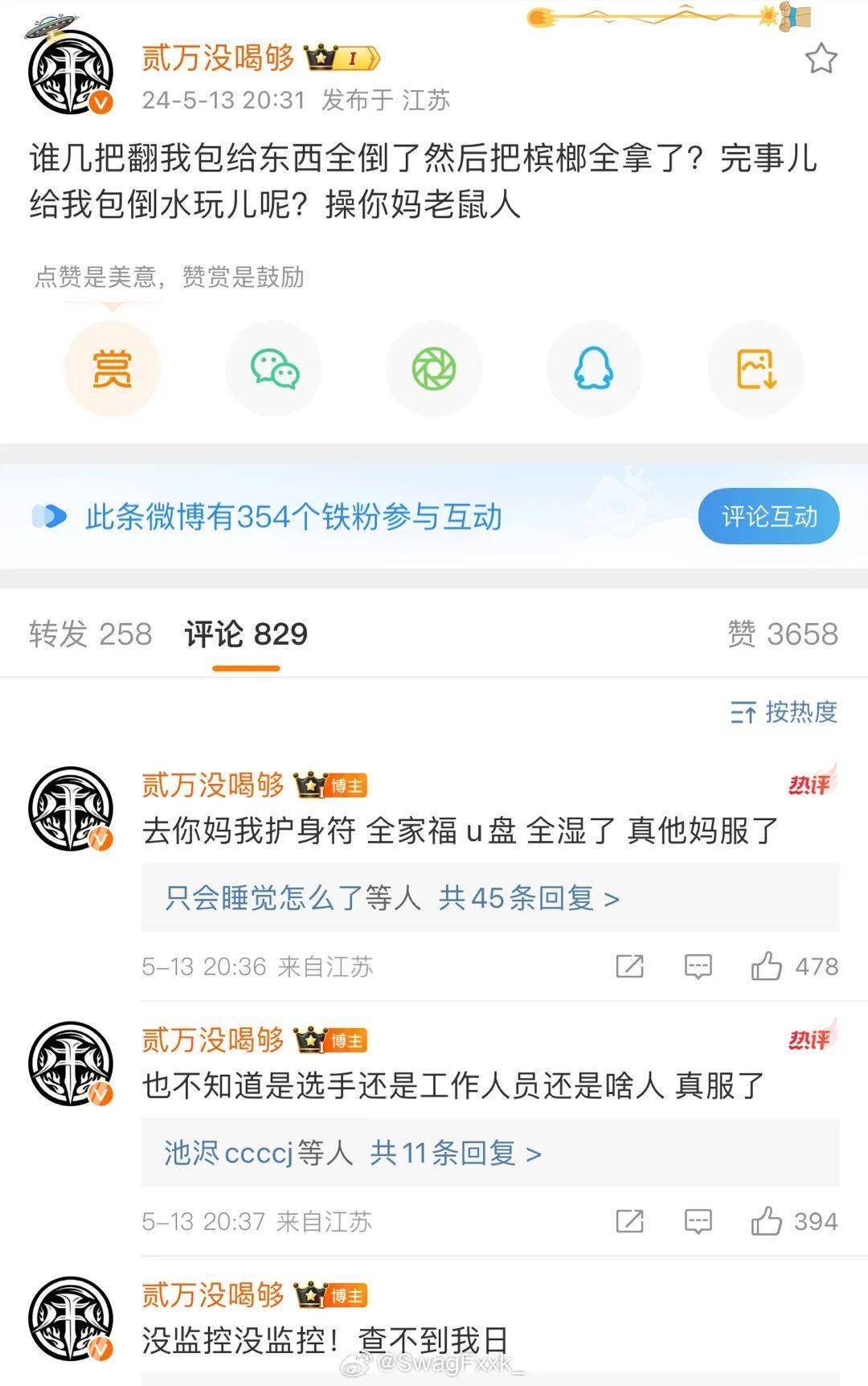The height and width of the screenshot is (1386, 868).
Task: Share the post to QQ
Action: (594, 369)
